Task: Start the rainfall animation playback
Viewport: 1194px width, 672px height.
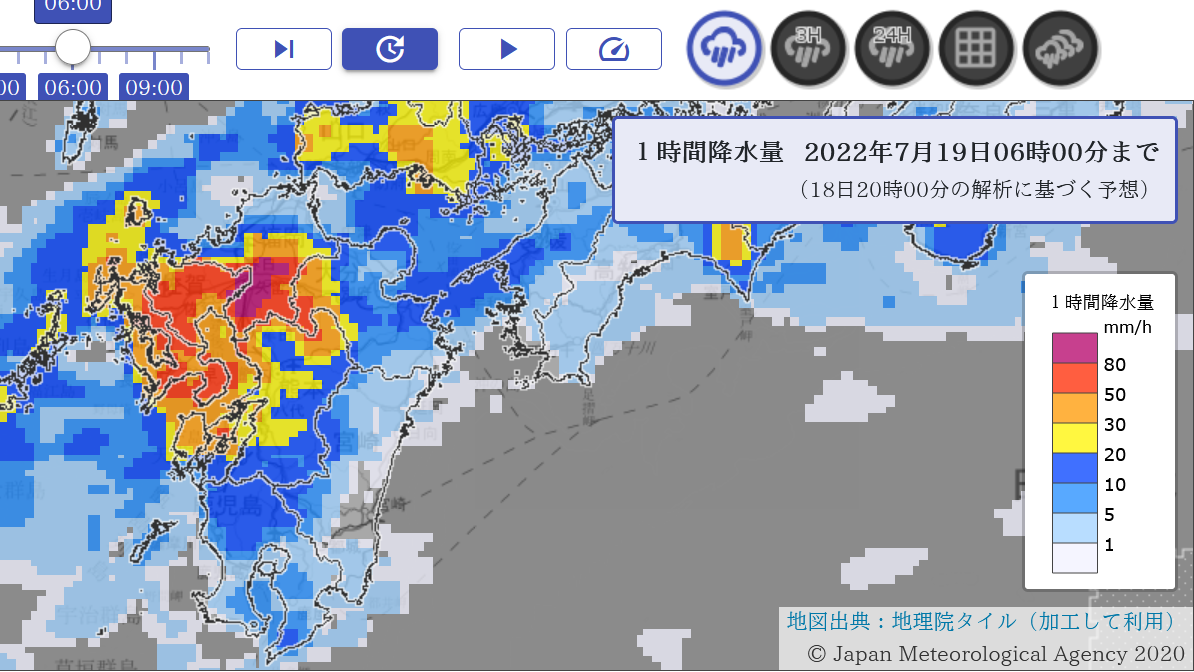Action: coord(506,50)
